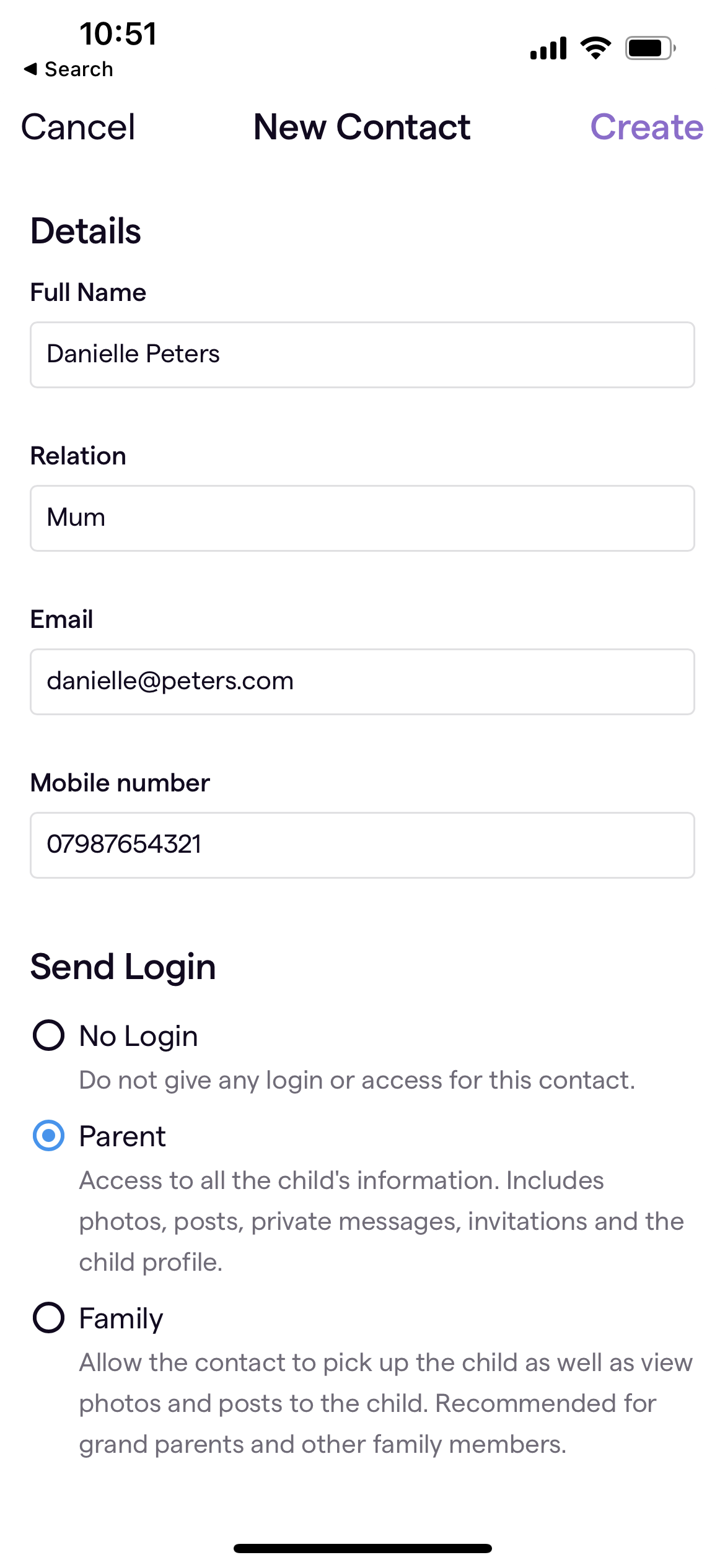Edit the Mobile number field
The image size is (725, 1568).
coord(362,845)
